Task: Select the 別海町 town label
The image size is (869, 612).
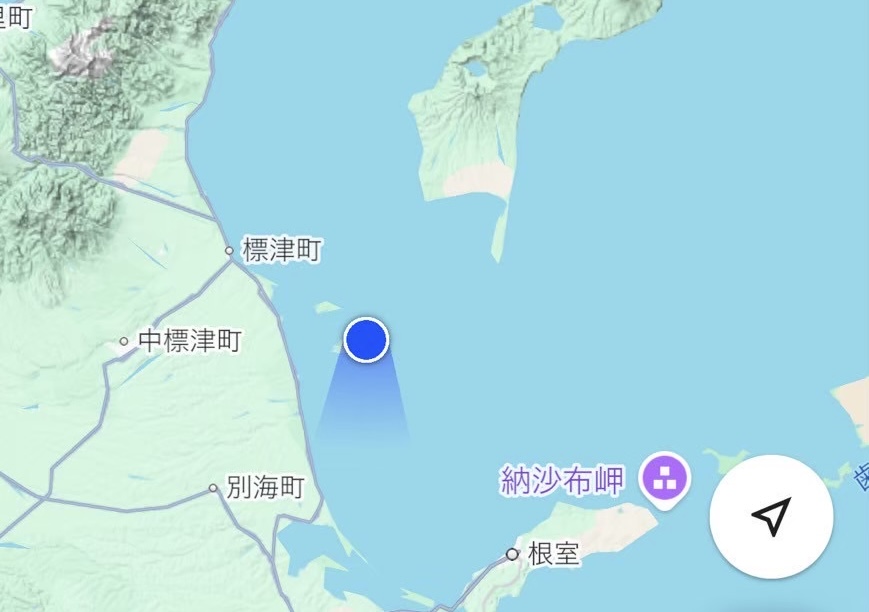Action: 264,488
